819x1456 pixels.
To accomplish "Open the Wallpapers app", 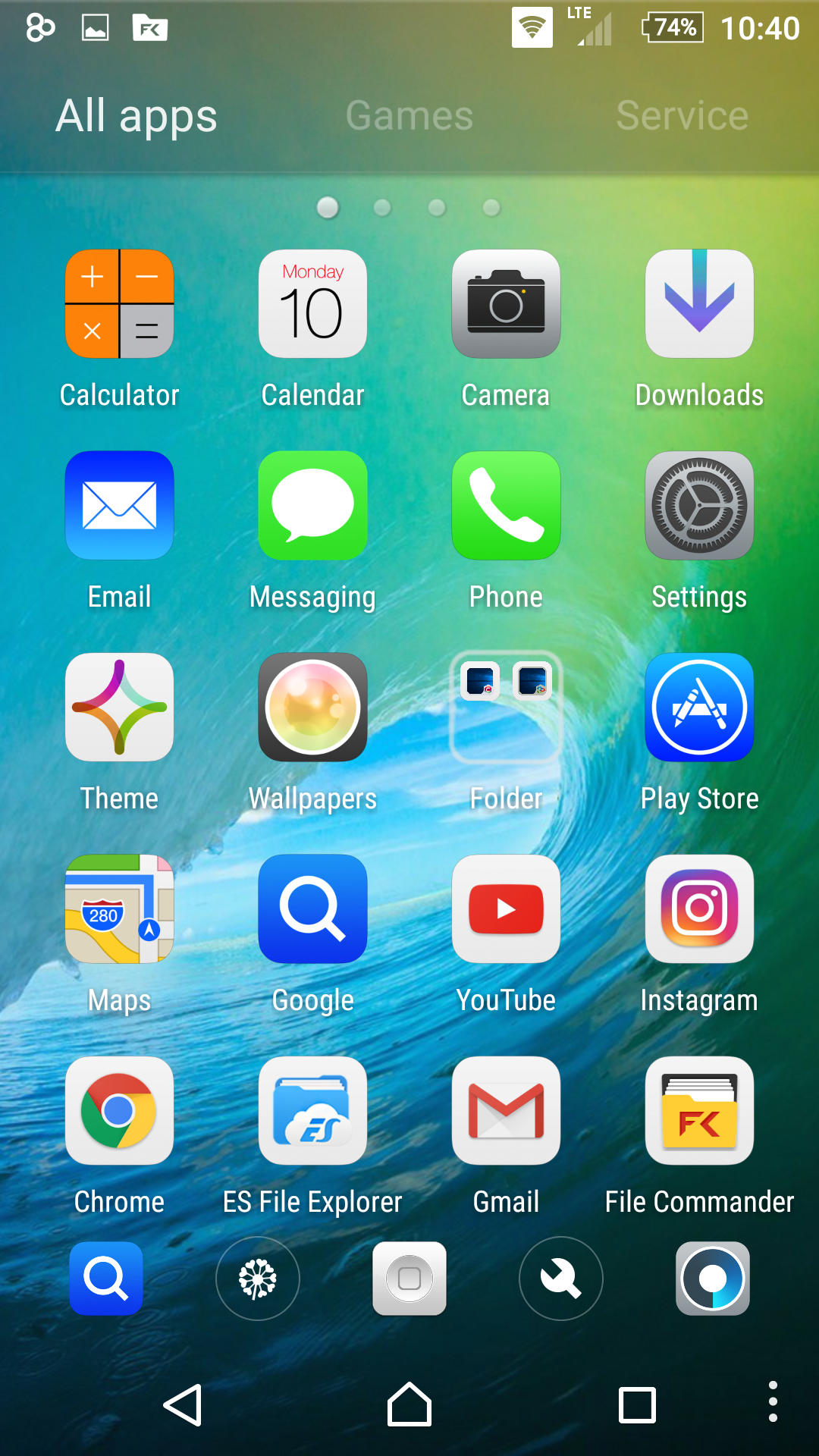I will click(x=312, y=707).
